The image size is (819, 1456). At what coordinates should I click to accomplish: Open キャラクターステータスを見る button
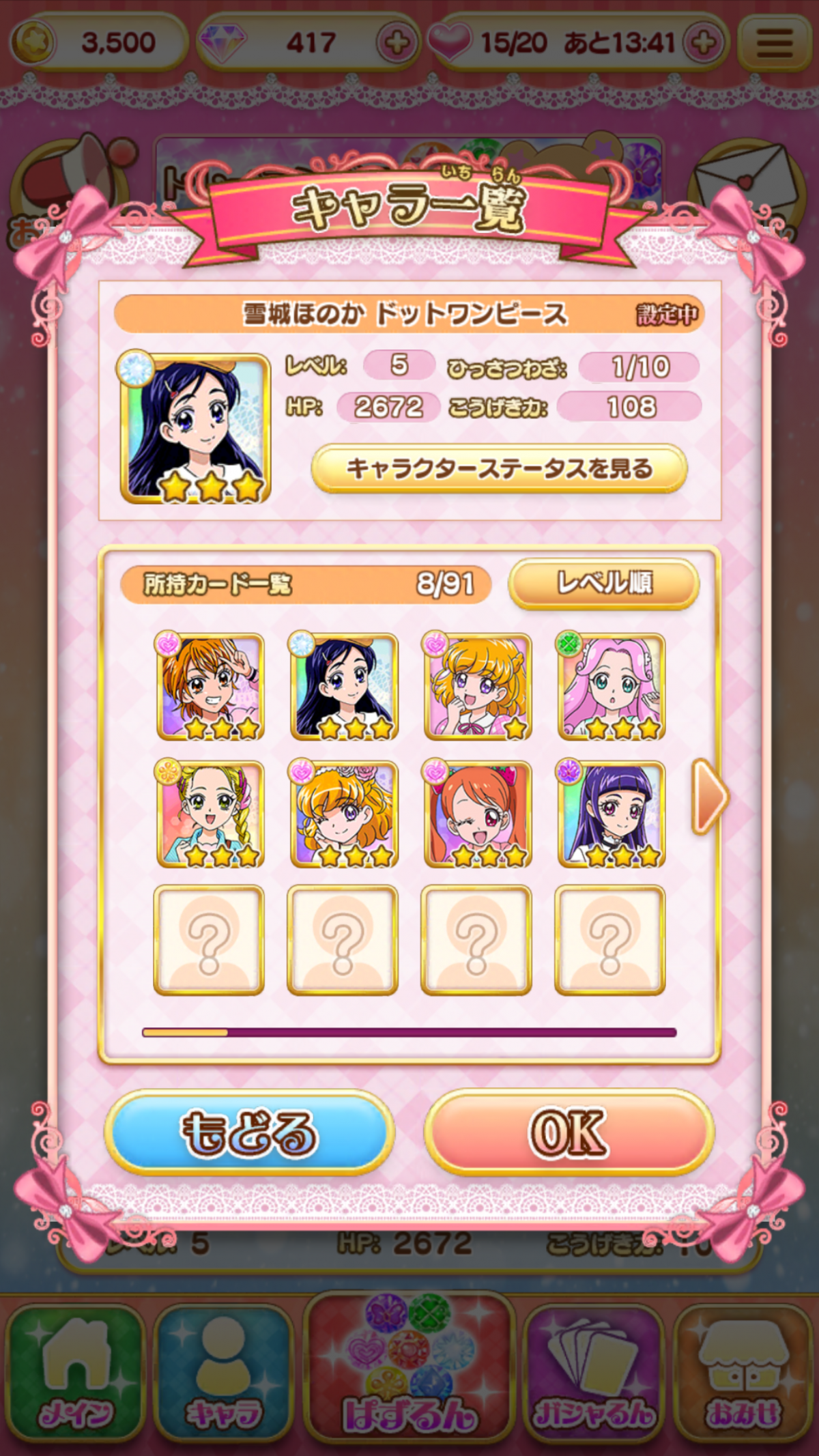pyautogui.click(x=499, y=468)
